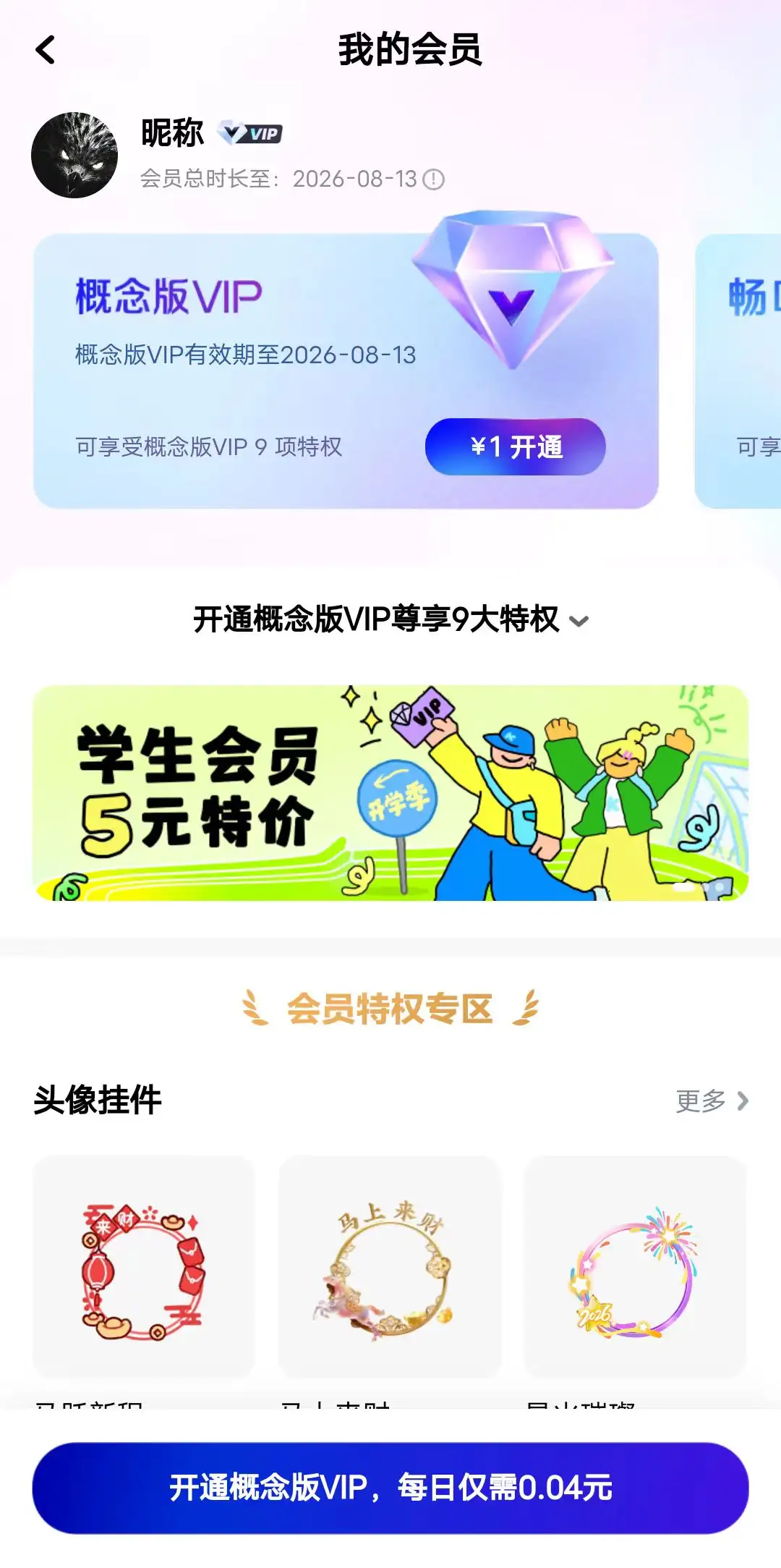This screenshot has width=781, height=1568.
Task: Tap 开通概念版VIP，每日仅需0.04元 button
Action: tap(390, 1488)
